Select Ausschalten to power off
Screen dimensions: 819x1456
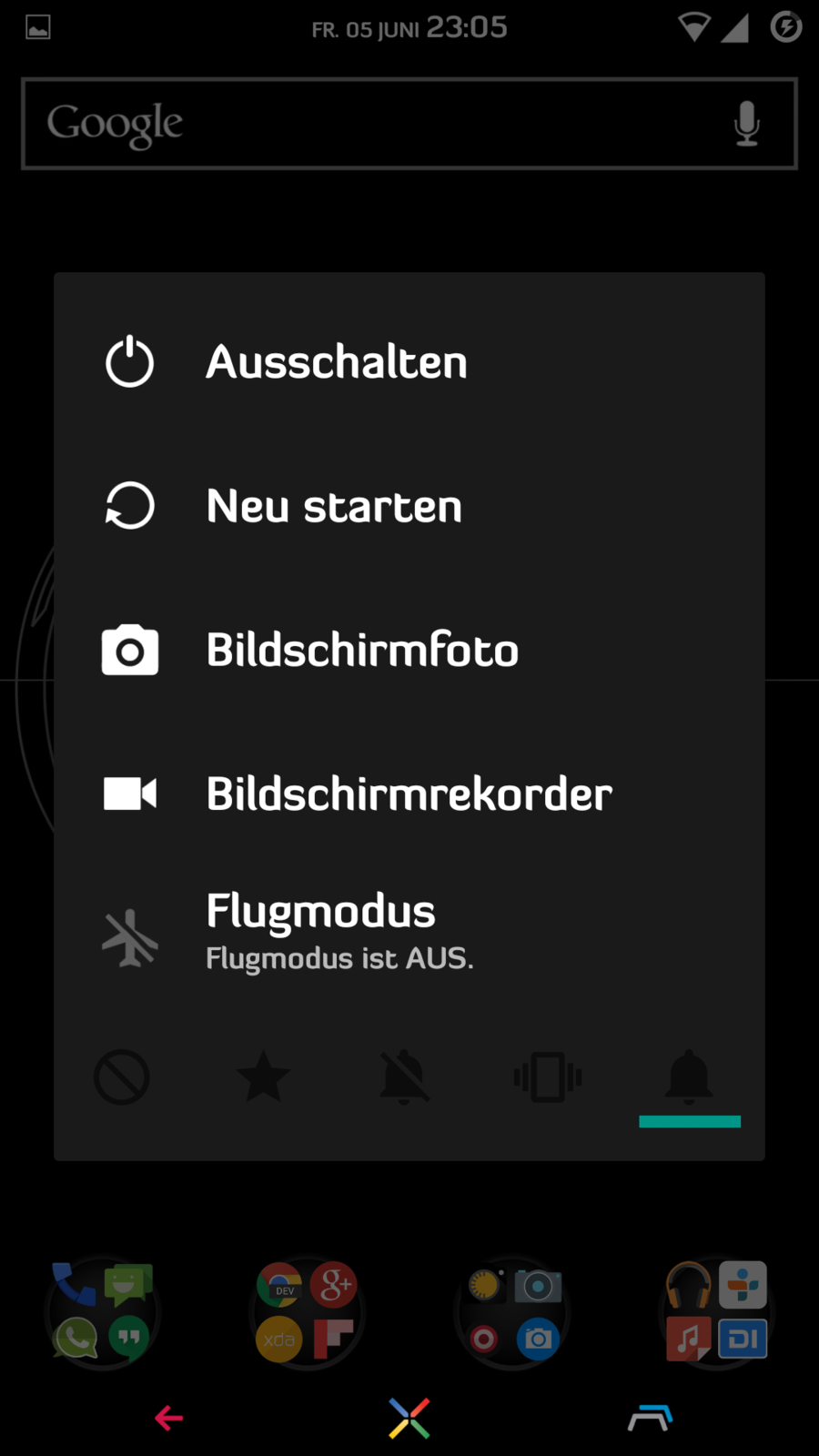(x=337, y=362)
